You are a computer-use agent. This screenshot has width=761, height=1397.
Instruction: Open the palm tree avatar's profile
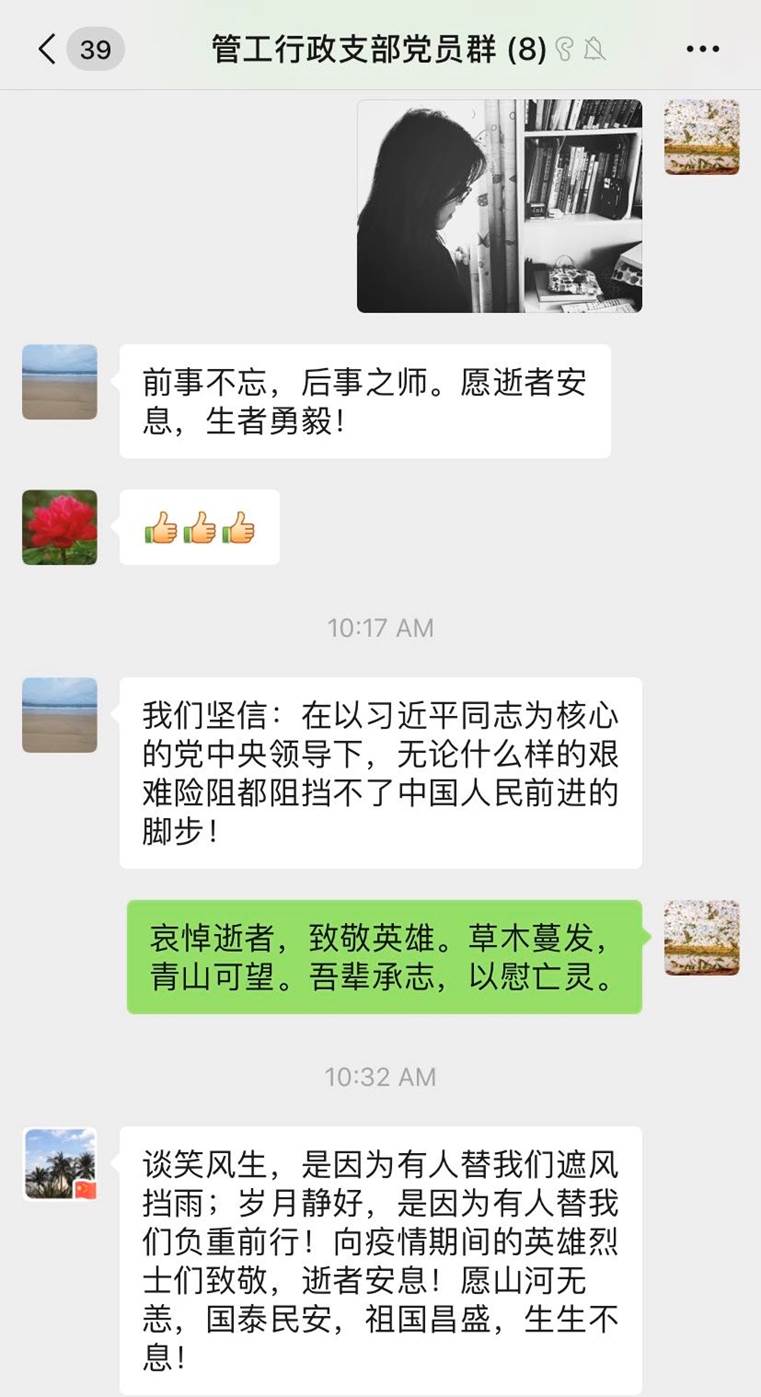tap(60, 1163)
